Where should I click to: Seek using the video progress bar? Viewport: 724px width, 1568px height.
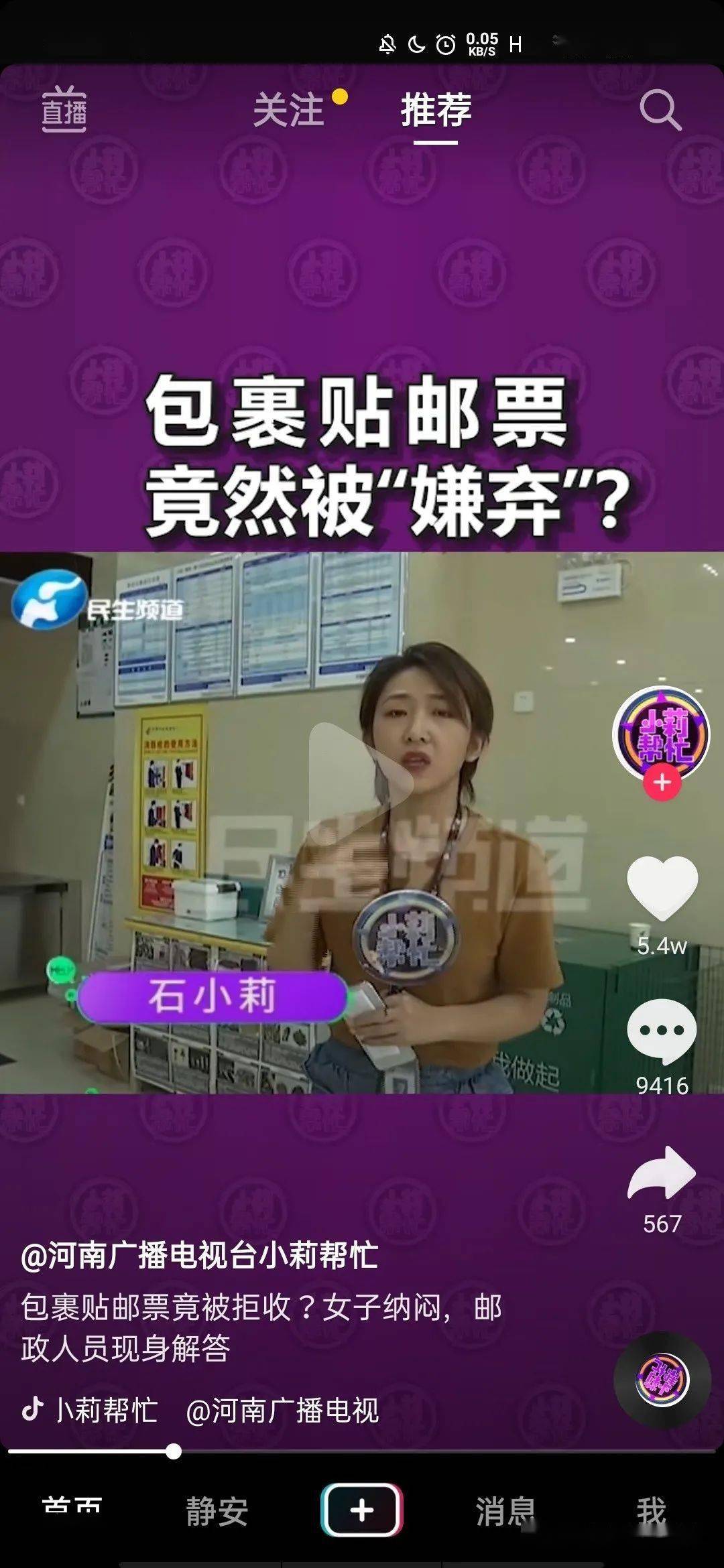[362, 1451]
